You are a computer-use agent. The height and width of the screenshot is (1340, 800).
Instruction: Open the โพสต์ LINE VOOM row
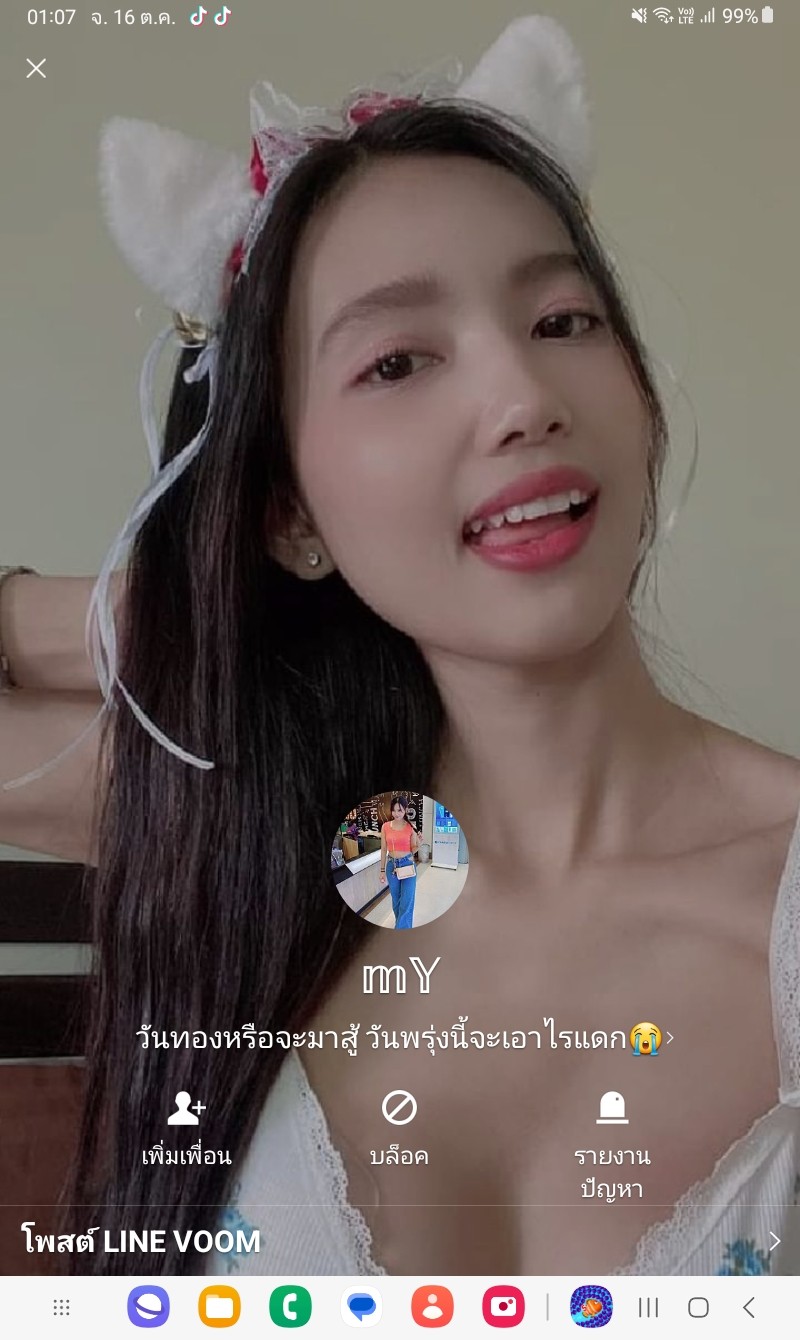(x=400, y=1241)
